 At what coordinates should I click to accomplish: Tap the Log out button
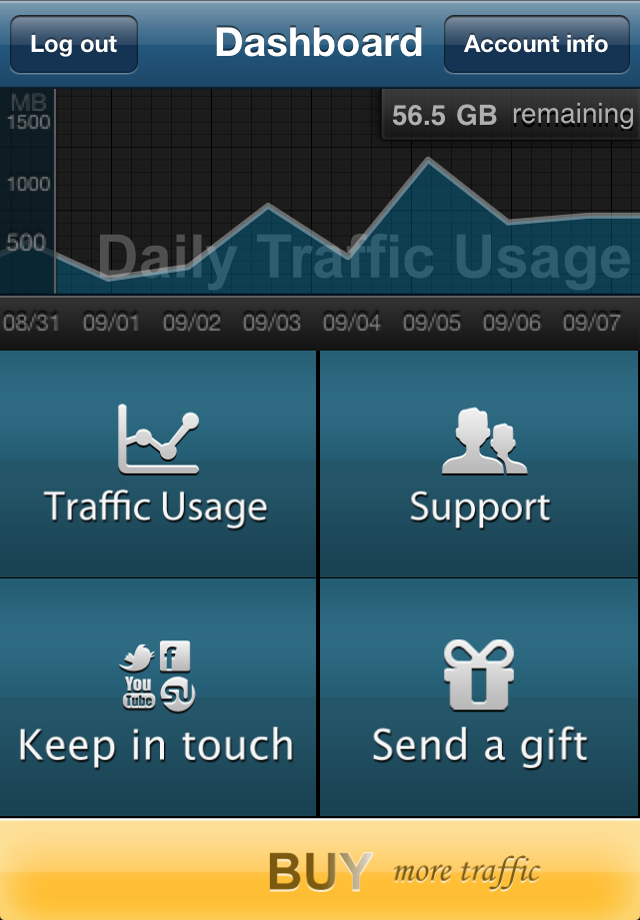74,45
